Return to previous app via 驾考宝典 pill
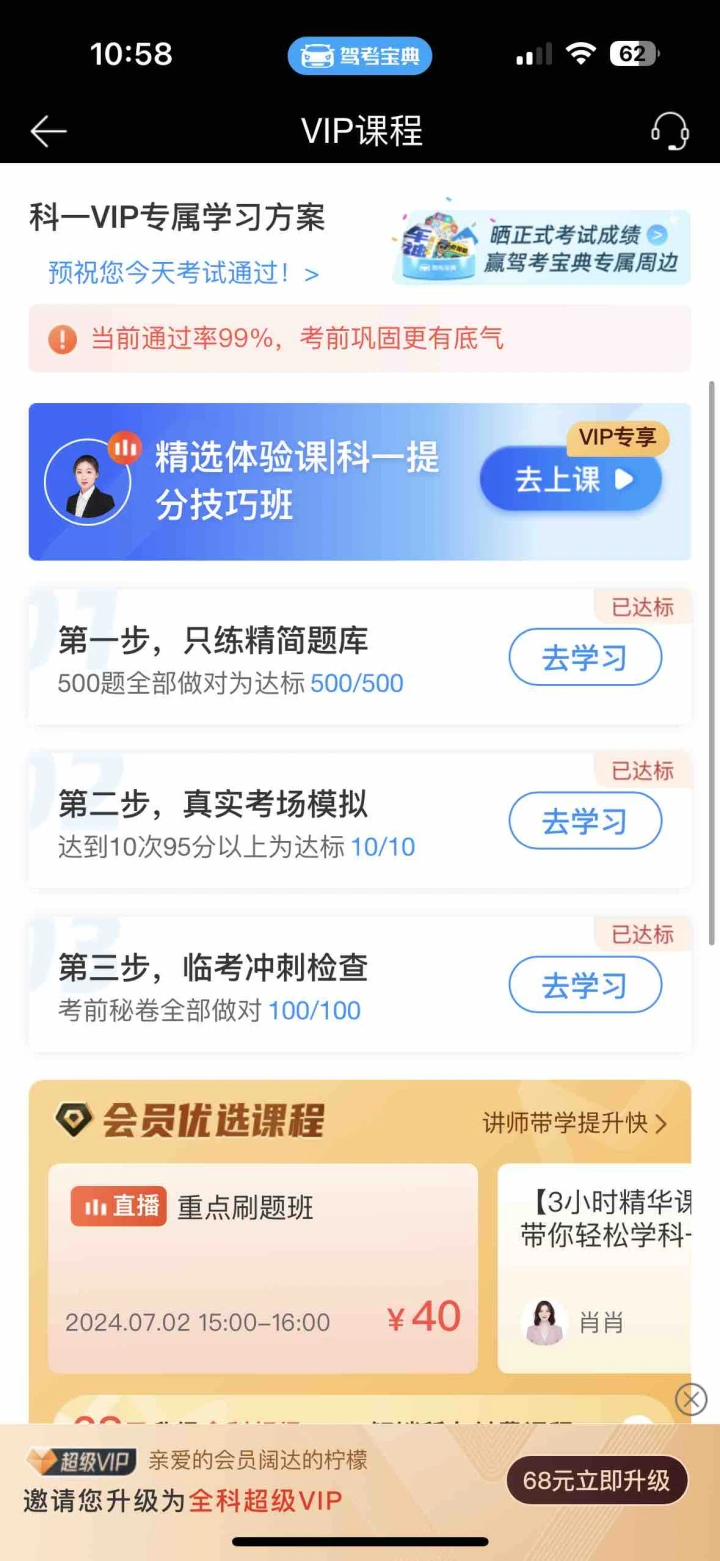The image size is (720, 1561). click(x=360, y=56)
